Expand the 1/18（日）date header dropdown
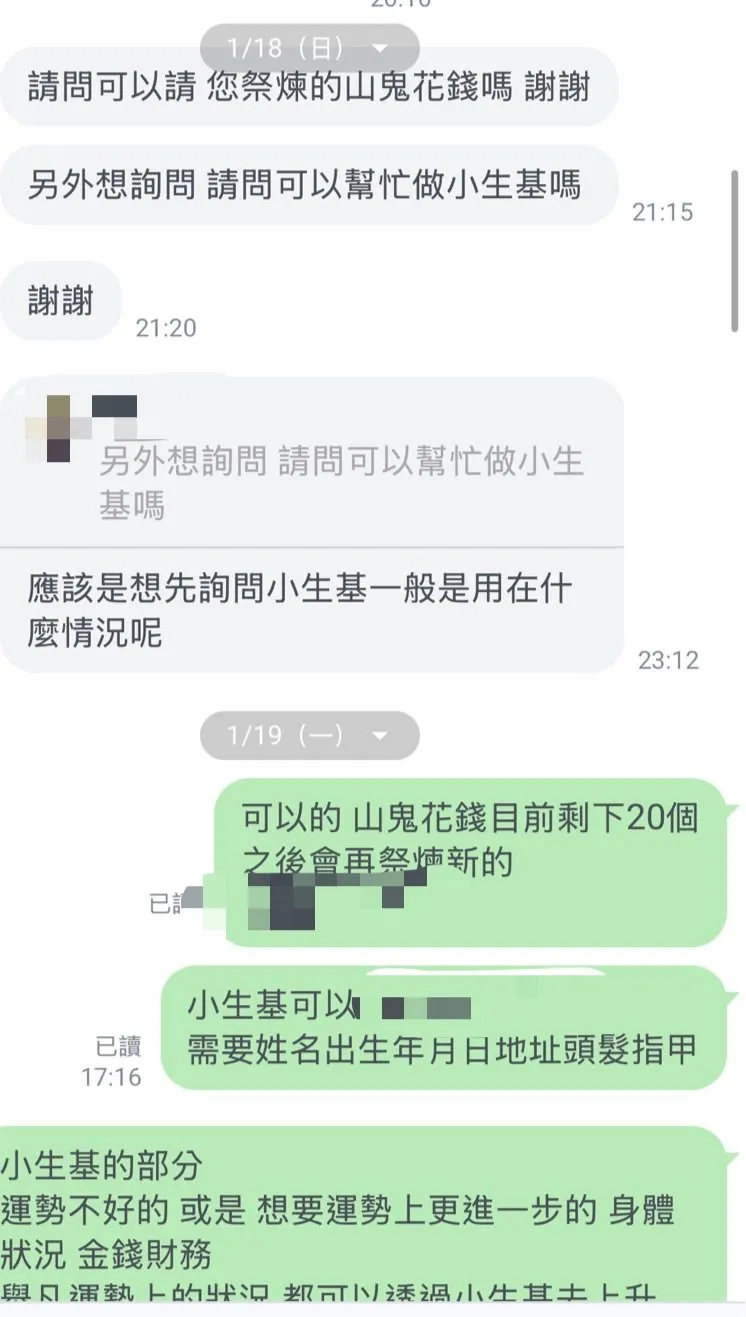The image size is (746, 1317). [380, 47]
